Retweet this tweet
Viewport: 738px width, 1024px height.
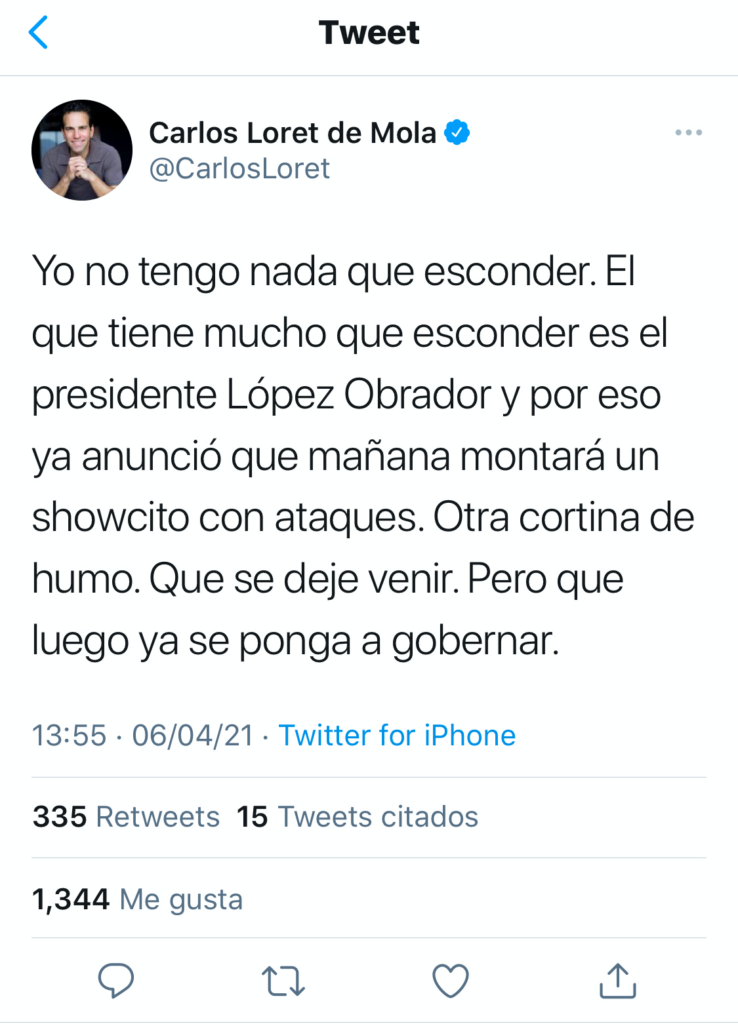(284, 980)
